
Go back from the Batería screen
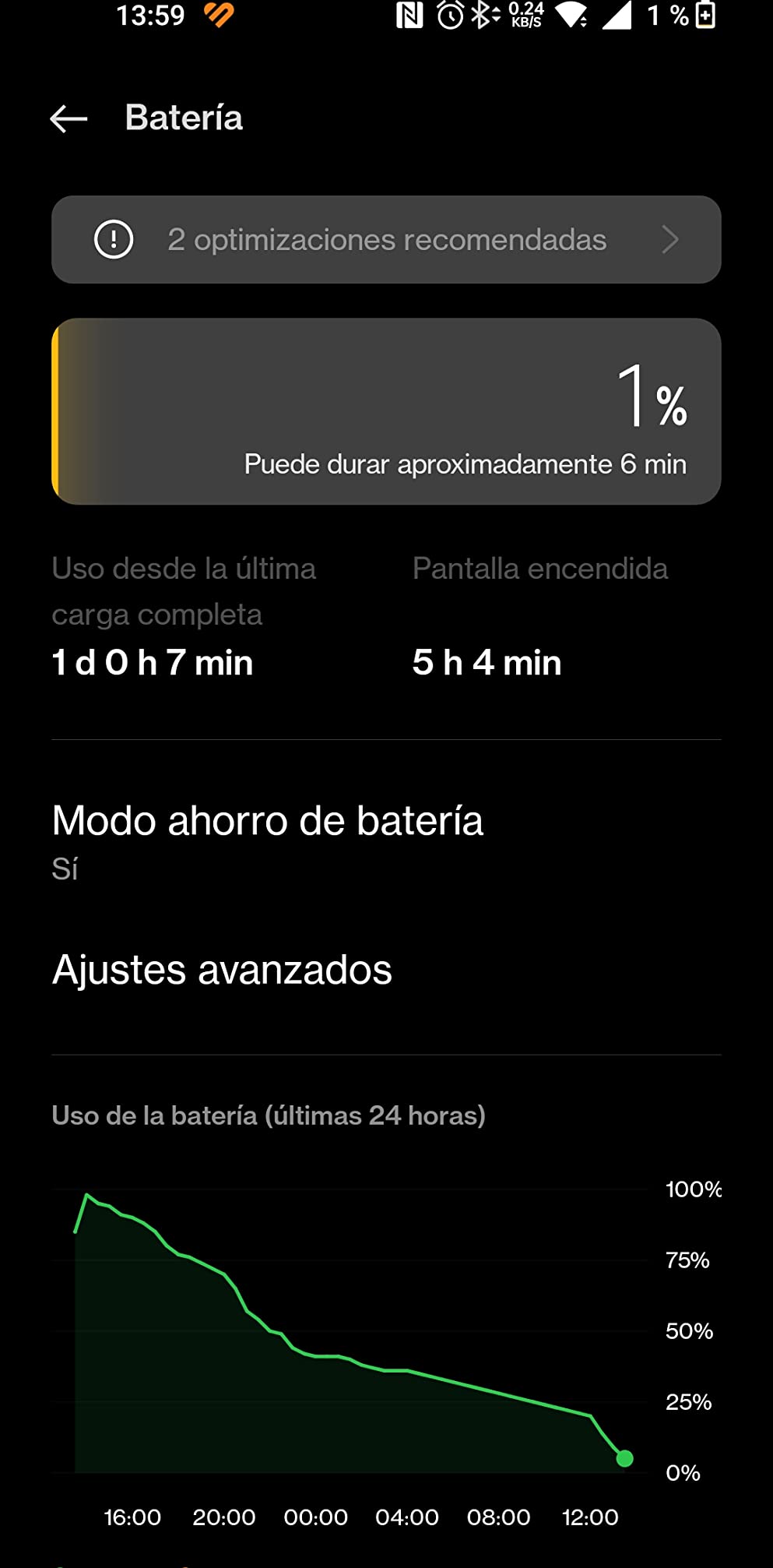click(69, 118)
